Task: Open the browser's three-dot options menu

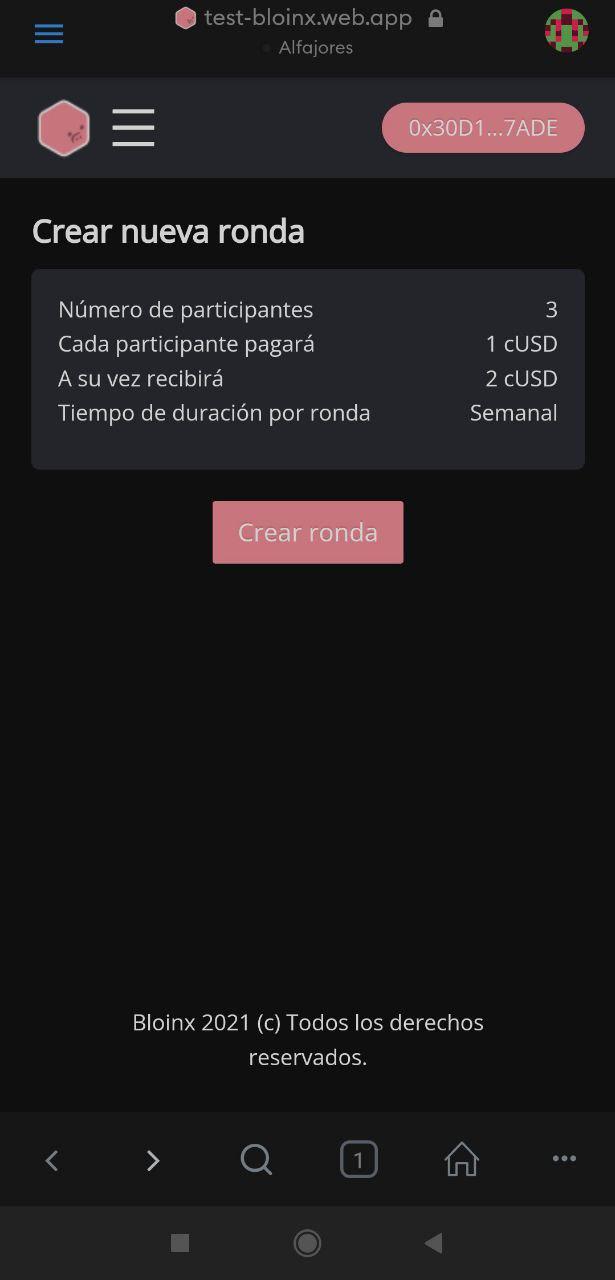Action: point(565,1159)
